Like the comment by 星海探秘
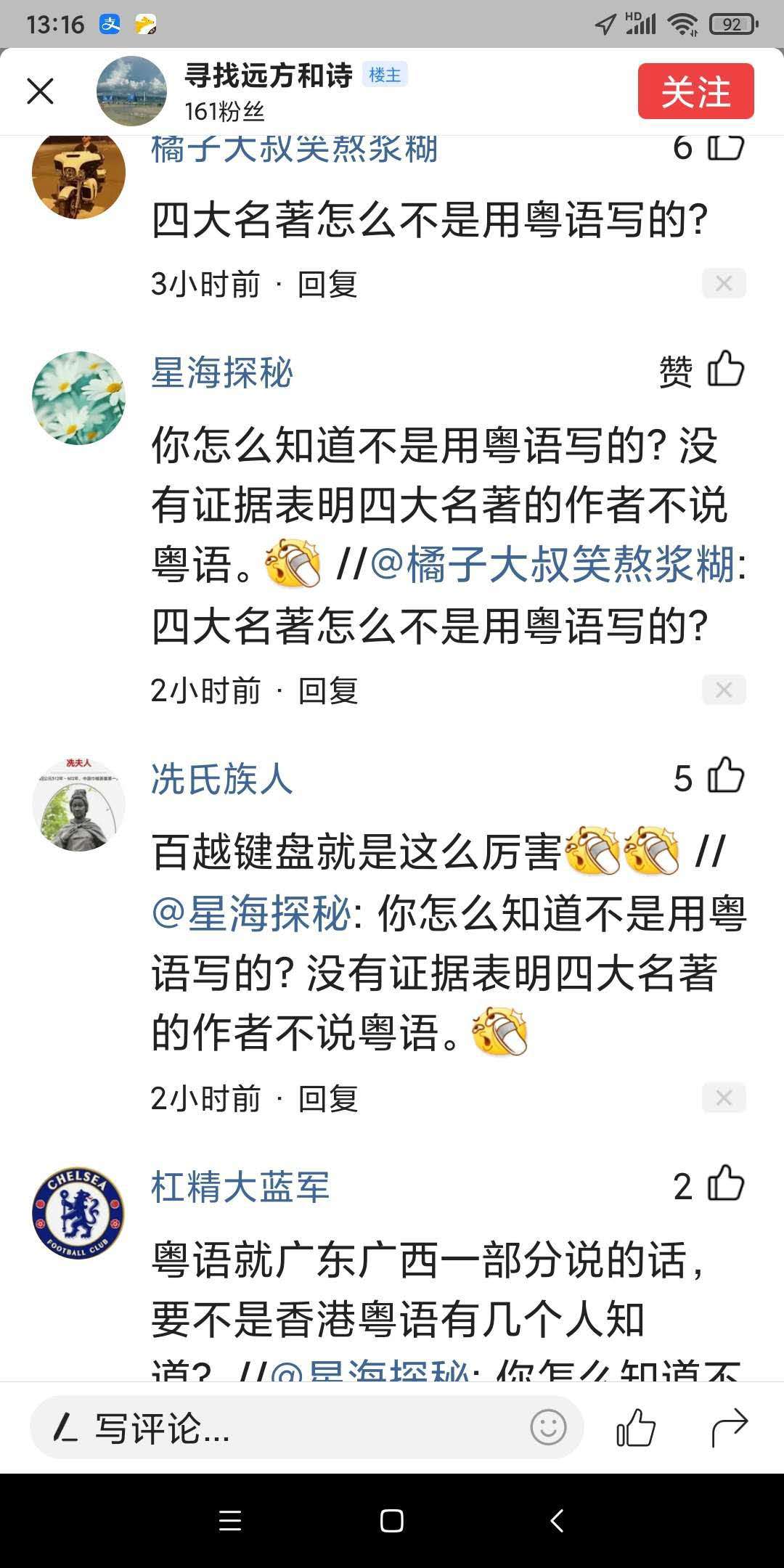Screen dimensions: 784x1568 click(725, 369)
